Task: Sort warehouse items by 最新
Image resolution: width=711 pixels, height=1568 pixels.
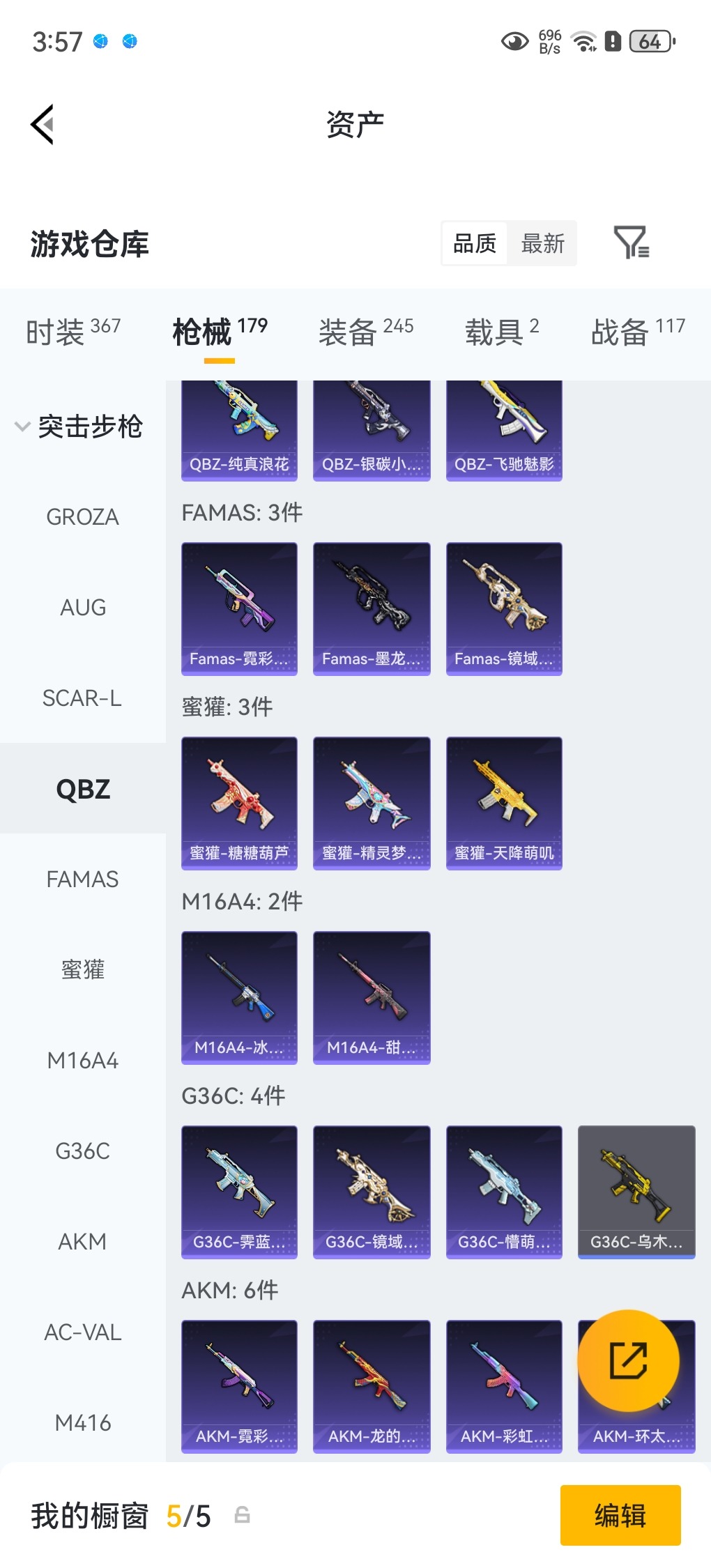Action: click(543, 243)
